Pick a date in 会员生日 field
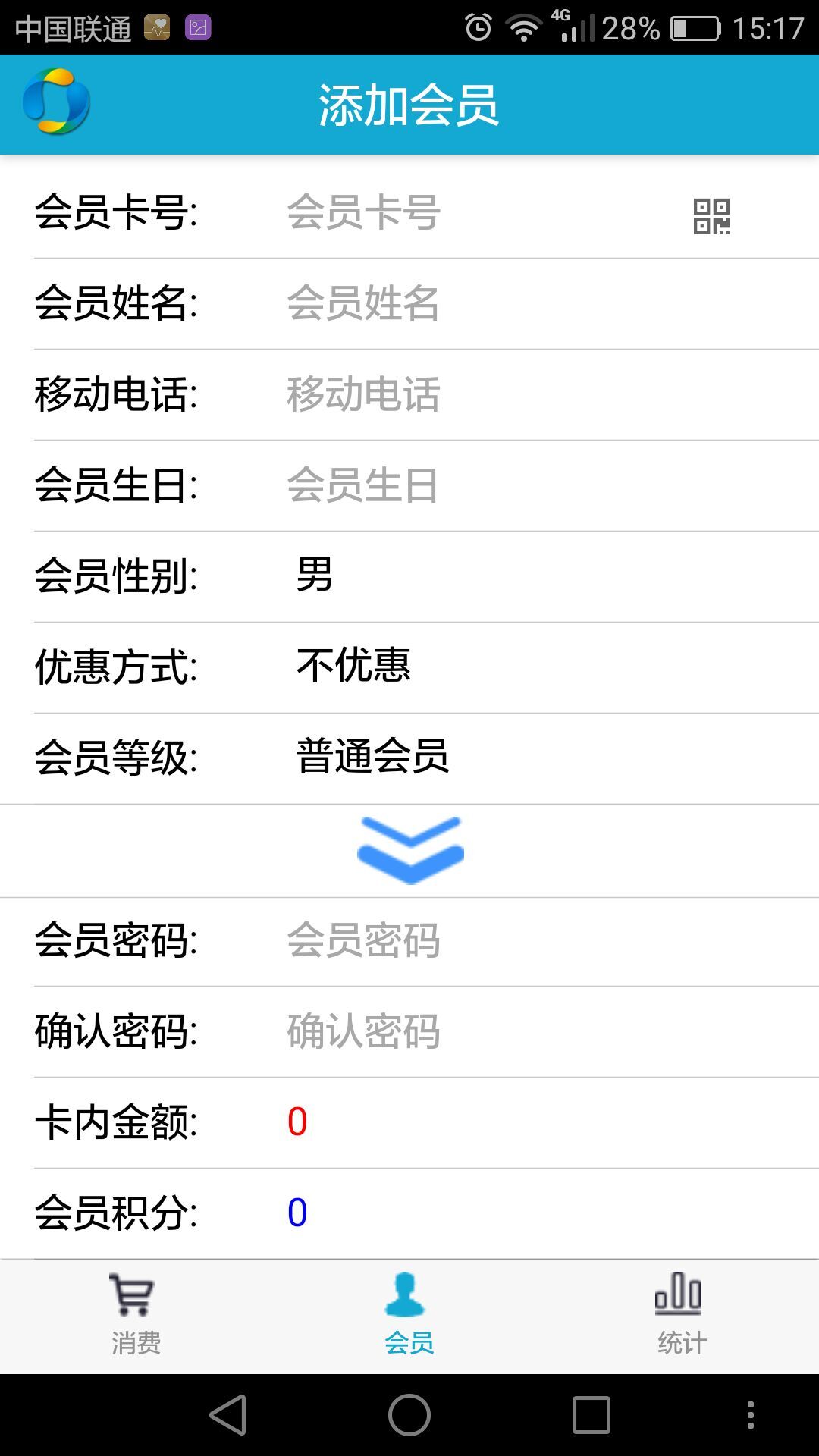The height and width of the screenshot is (1456, 819). [531, 485]
